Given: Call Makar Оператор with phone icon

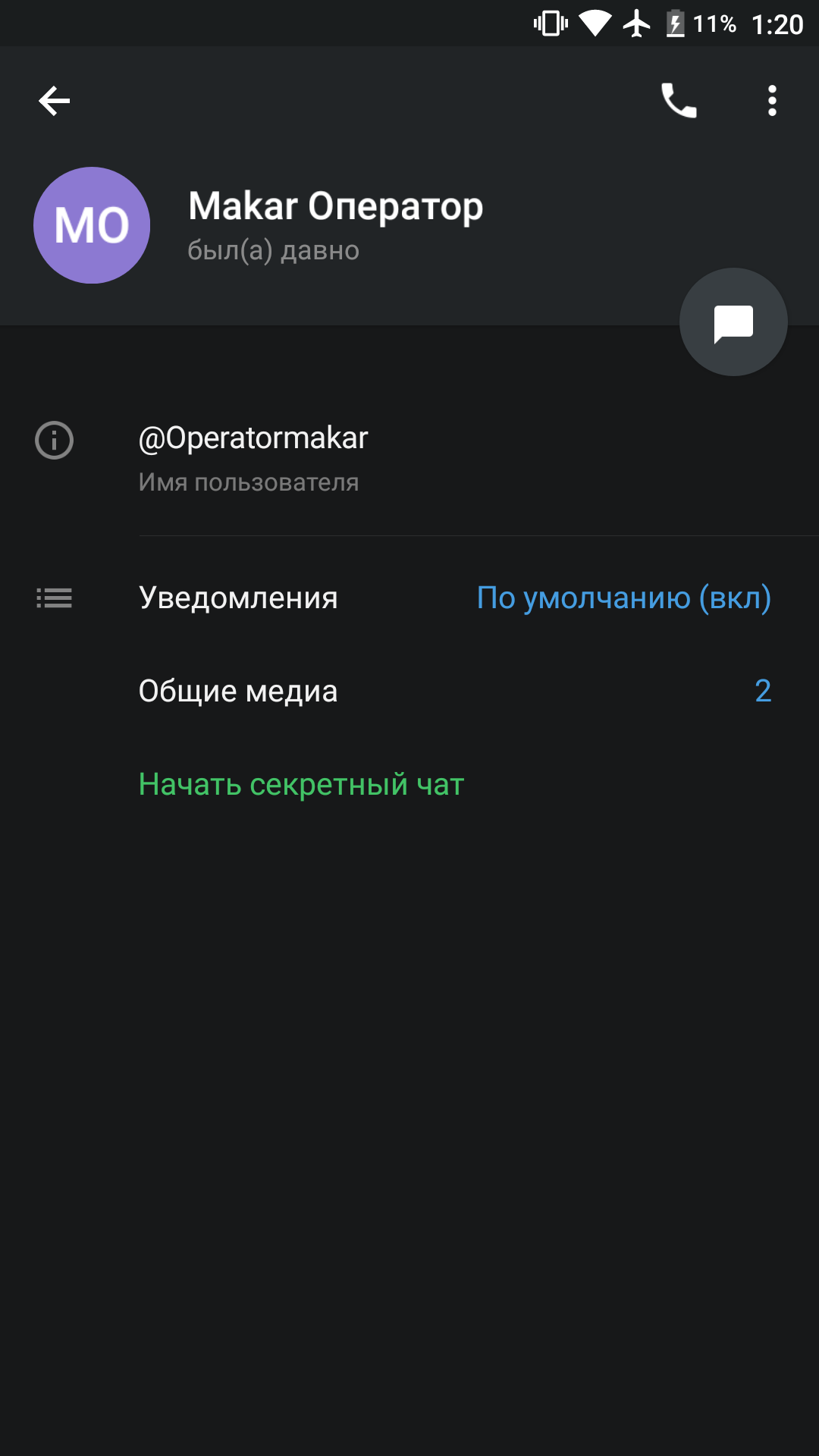Looking at the screenshot, I should pos(679,101).
